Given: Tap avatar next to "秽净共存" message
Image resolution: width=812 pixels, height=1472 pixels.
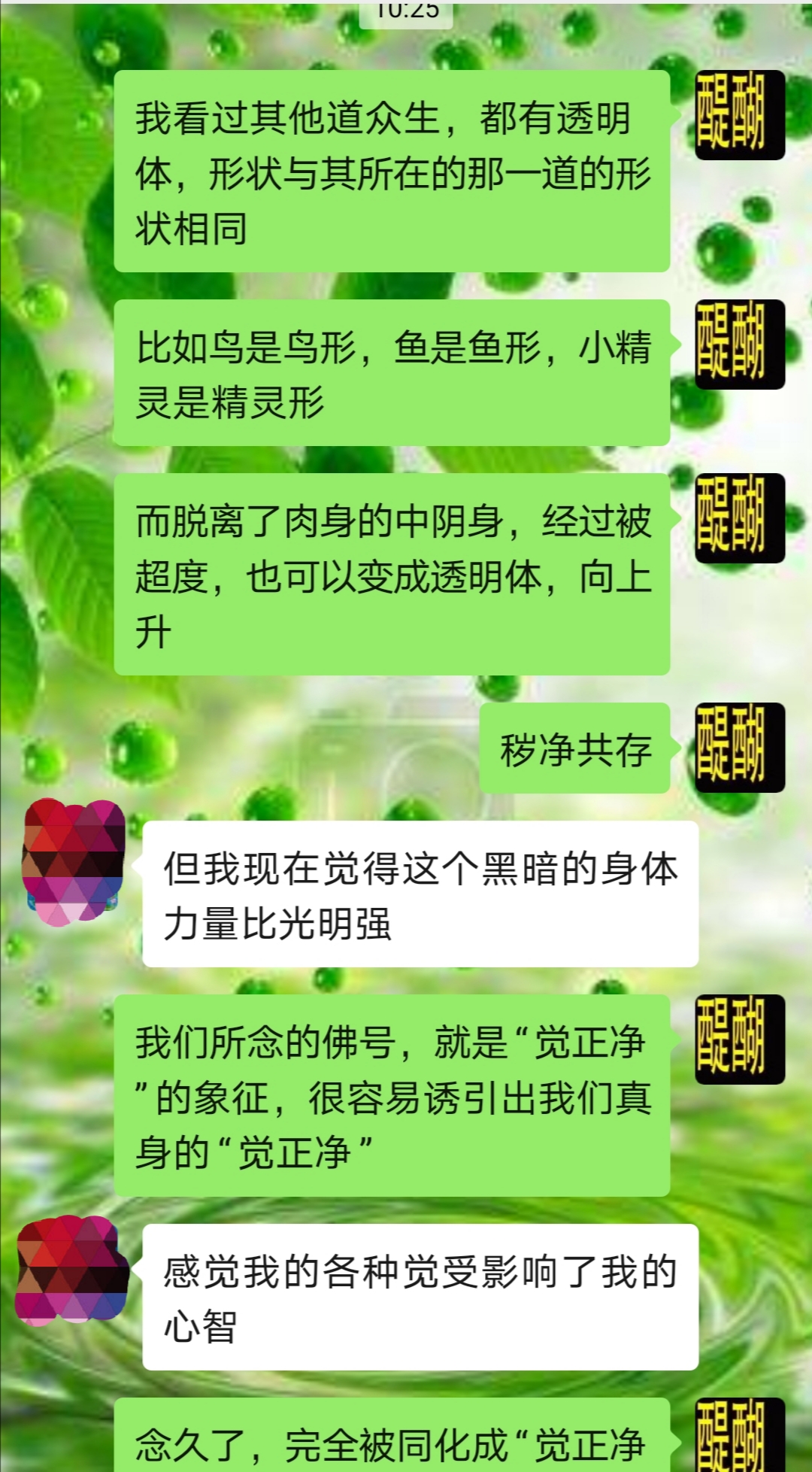Looking at the screenshot, I should [x=739, y=748].
